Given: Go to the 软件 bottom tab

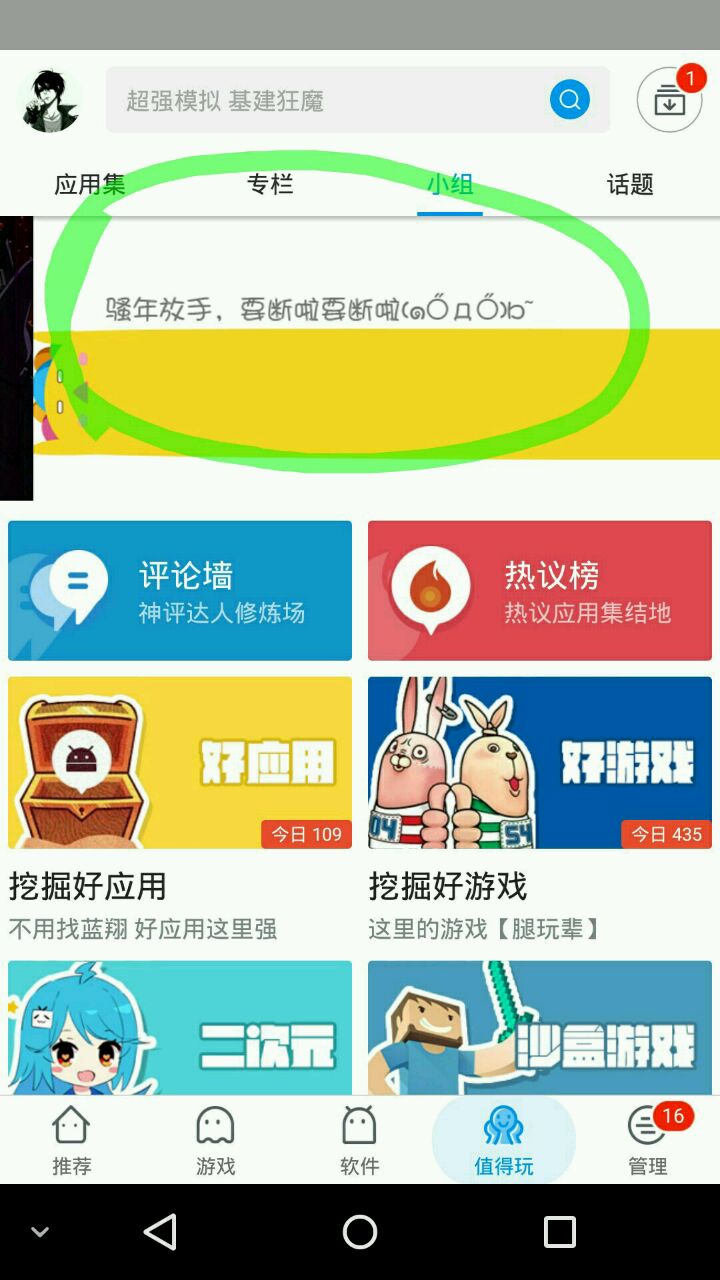Looking at the screenshot, I should pos(360,1140).
